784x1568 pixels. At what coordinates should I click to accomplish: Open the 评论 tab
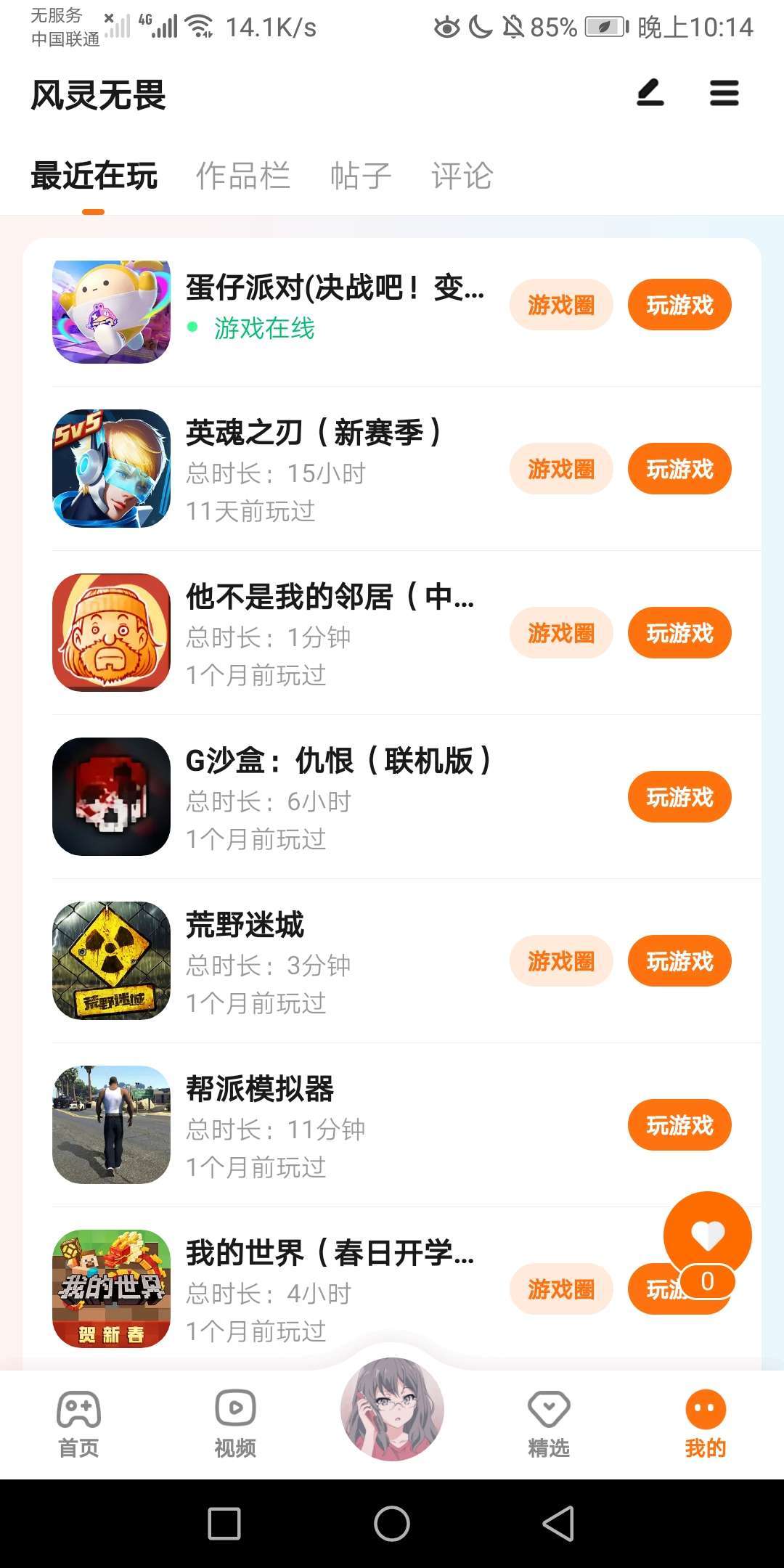[462, 176]
